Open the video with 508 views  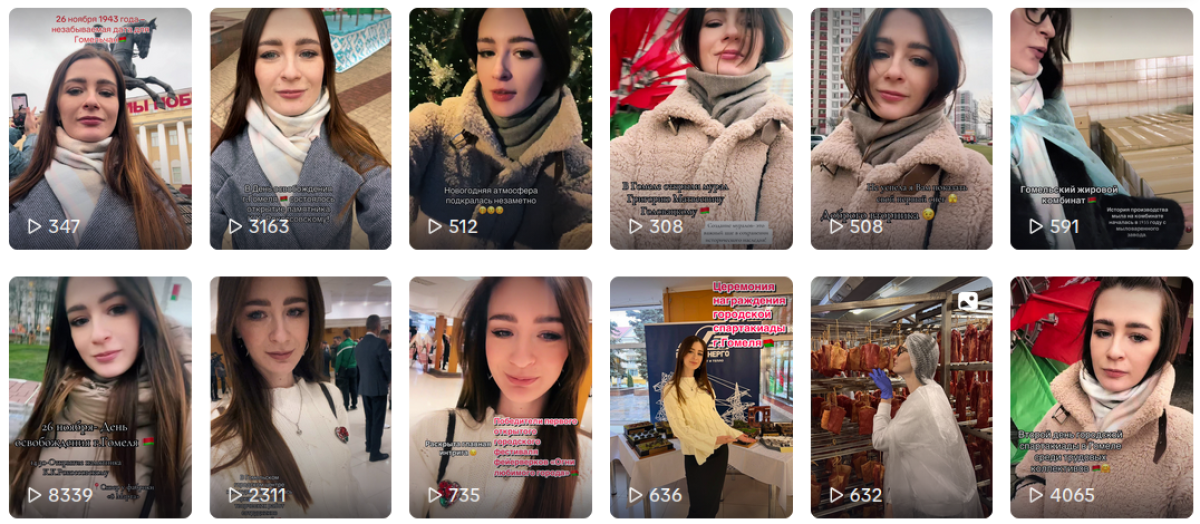coord(901,129)
